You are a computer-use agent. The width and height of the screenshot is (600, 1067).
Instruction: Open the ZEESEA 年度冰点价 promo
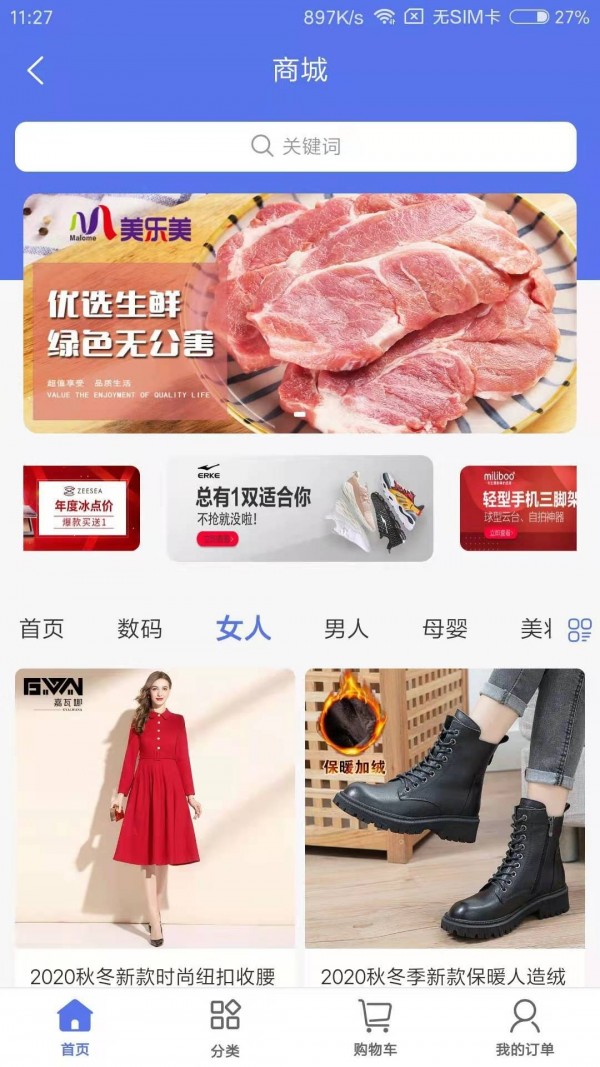click(82, 508)
